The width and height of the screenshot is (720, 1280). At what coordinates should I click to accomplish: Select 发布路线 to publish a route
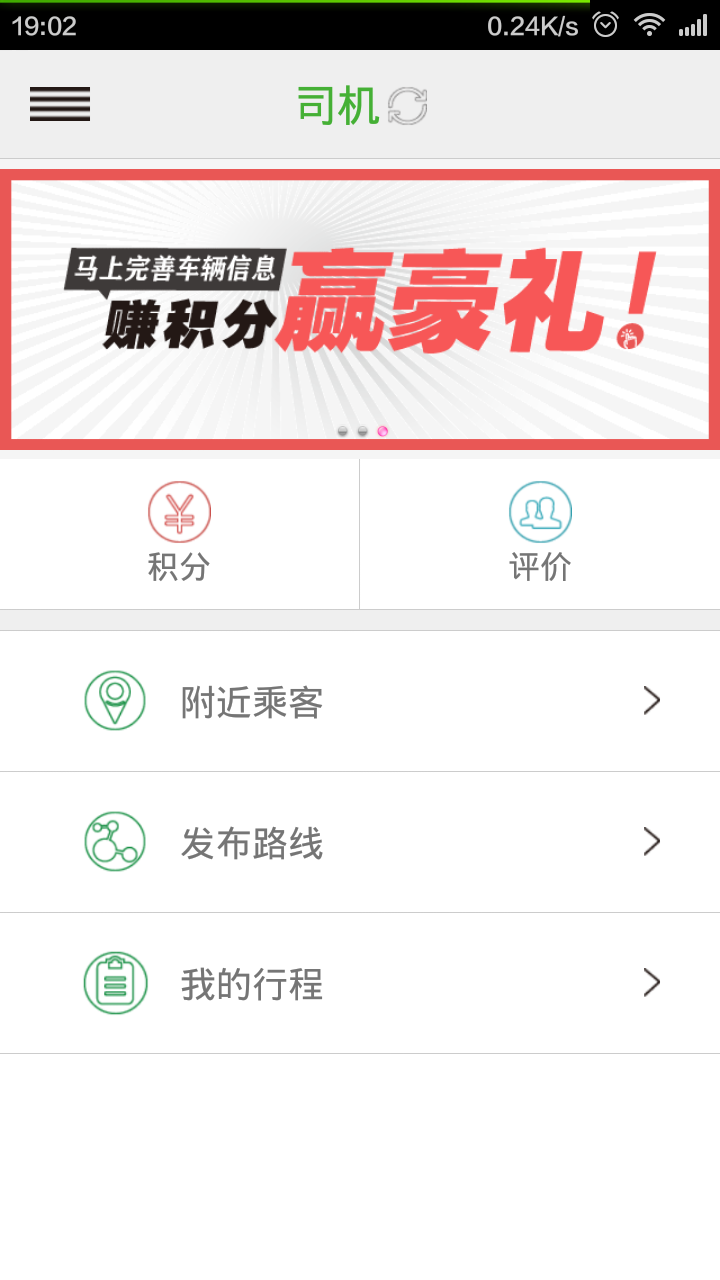pos(360,842)
